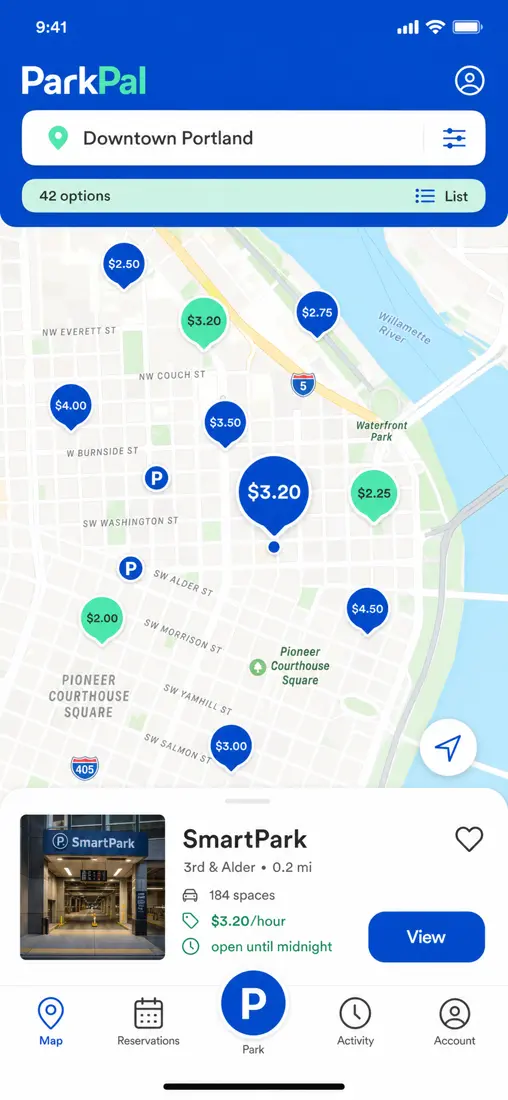Select the $4.50 parking pin
This screenshot has width=508, height=1100.
click(368, 610)
